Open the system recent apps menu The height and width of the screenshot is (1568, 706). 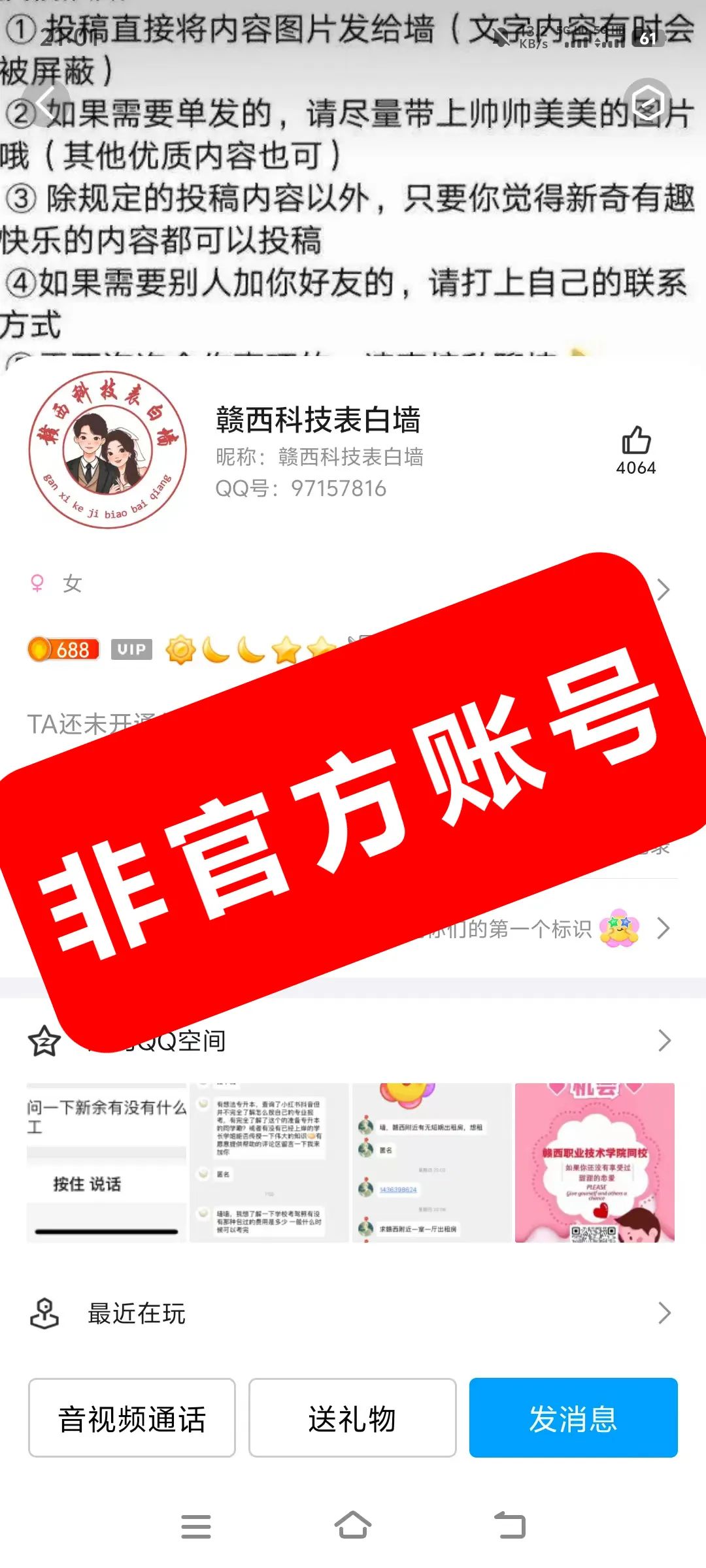(195, 1526)
